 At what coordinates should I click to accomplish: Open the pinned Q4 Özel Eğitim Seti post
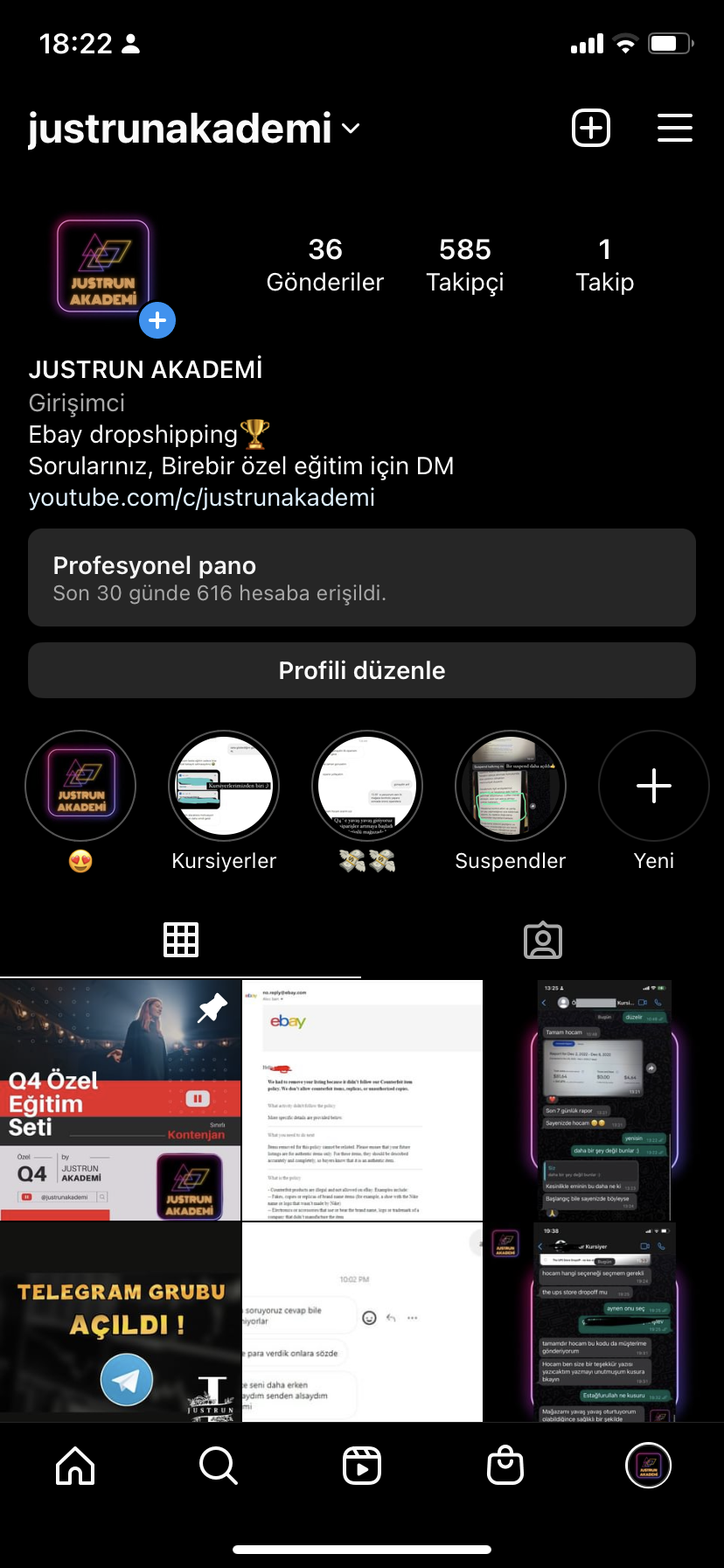120,1100
